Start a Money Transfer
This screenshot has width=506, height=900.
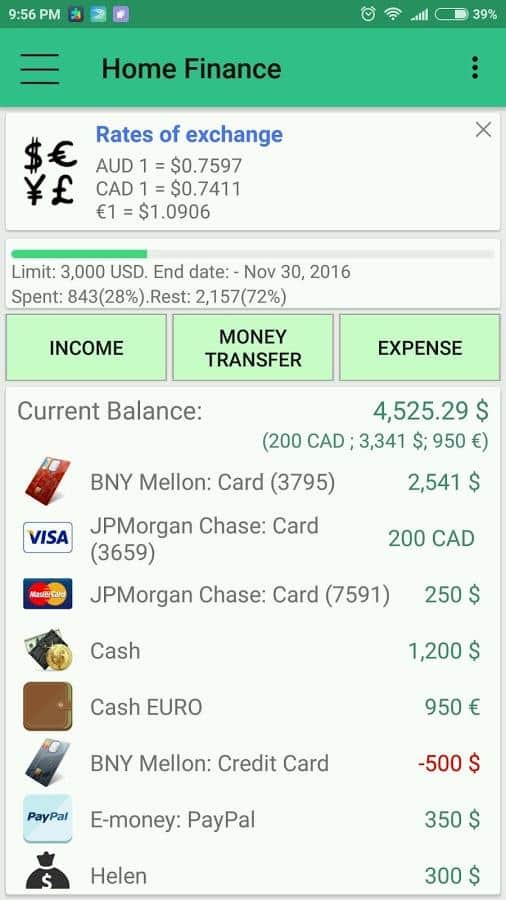pyautogui.click(x=253, y=347)
